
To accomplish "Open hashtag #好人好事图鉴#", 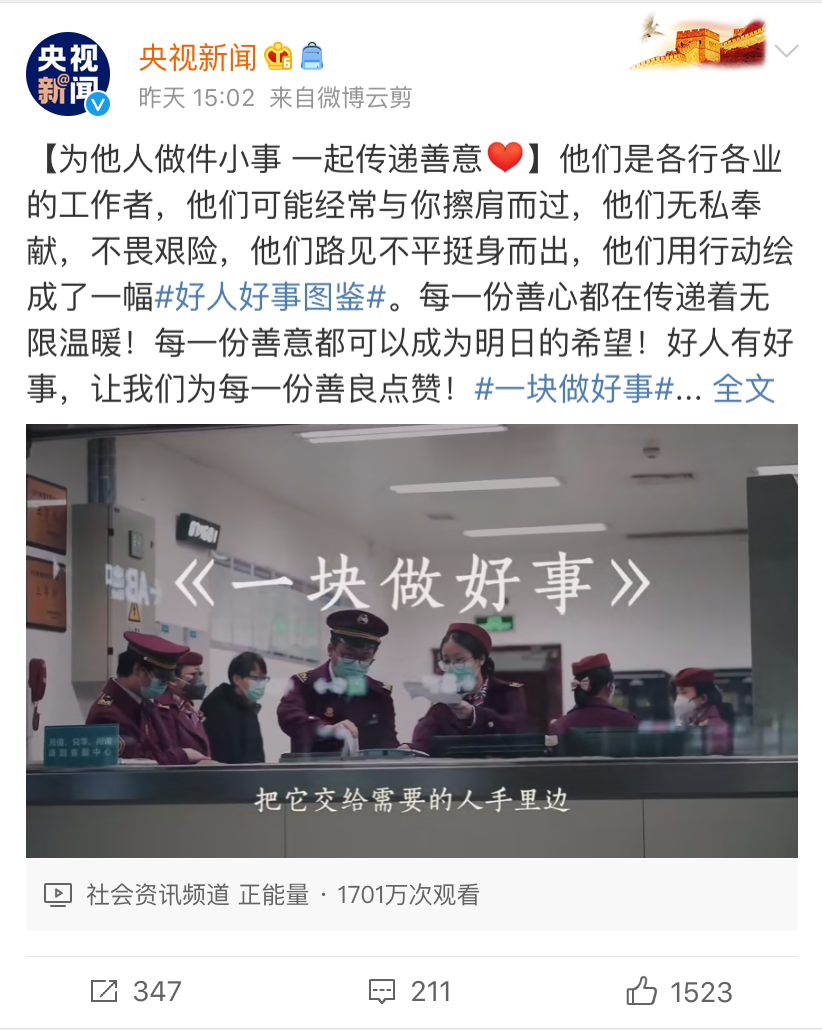I will tap(271, 297).
